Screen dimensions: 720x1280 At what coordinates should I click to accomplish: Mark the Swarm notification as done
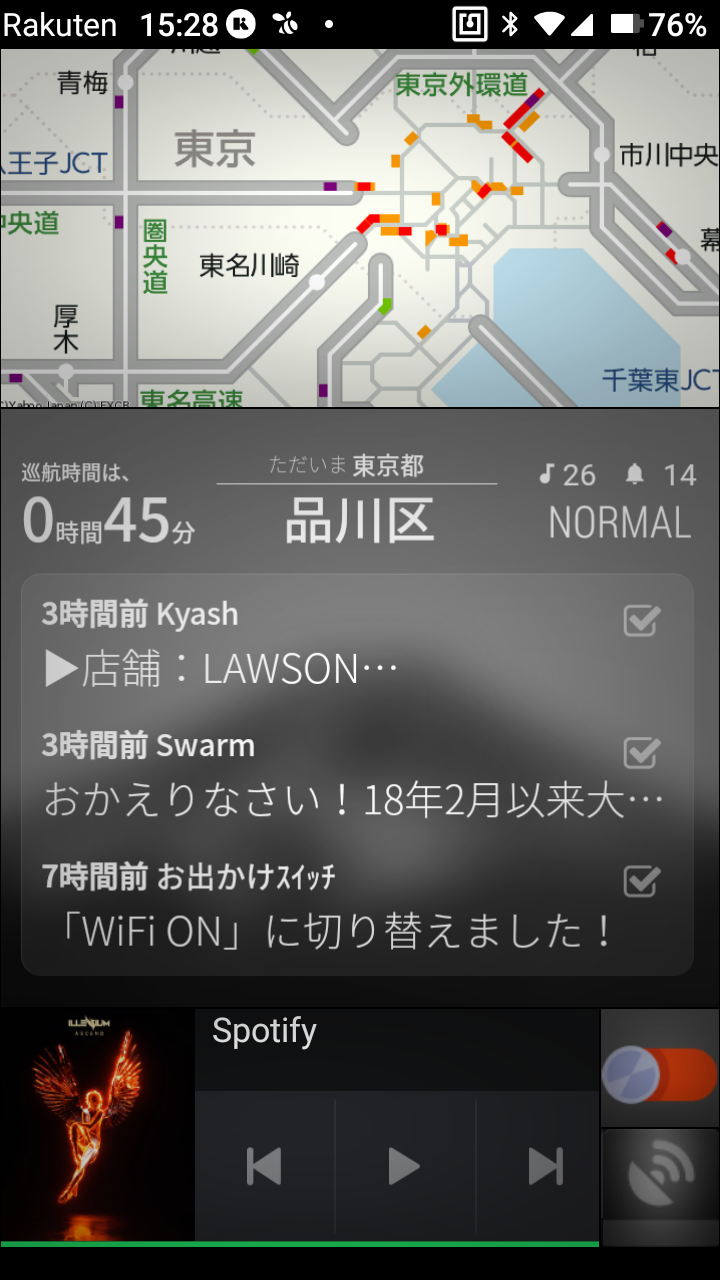[x=641, y=751]
